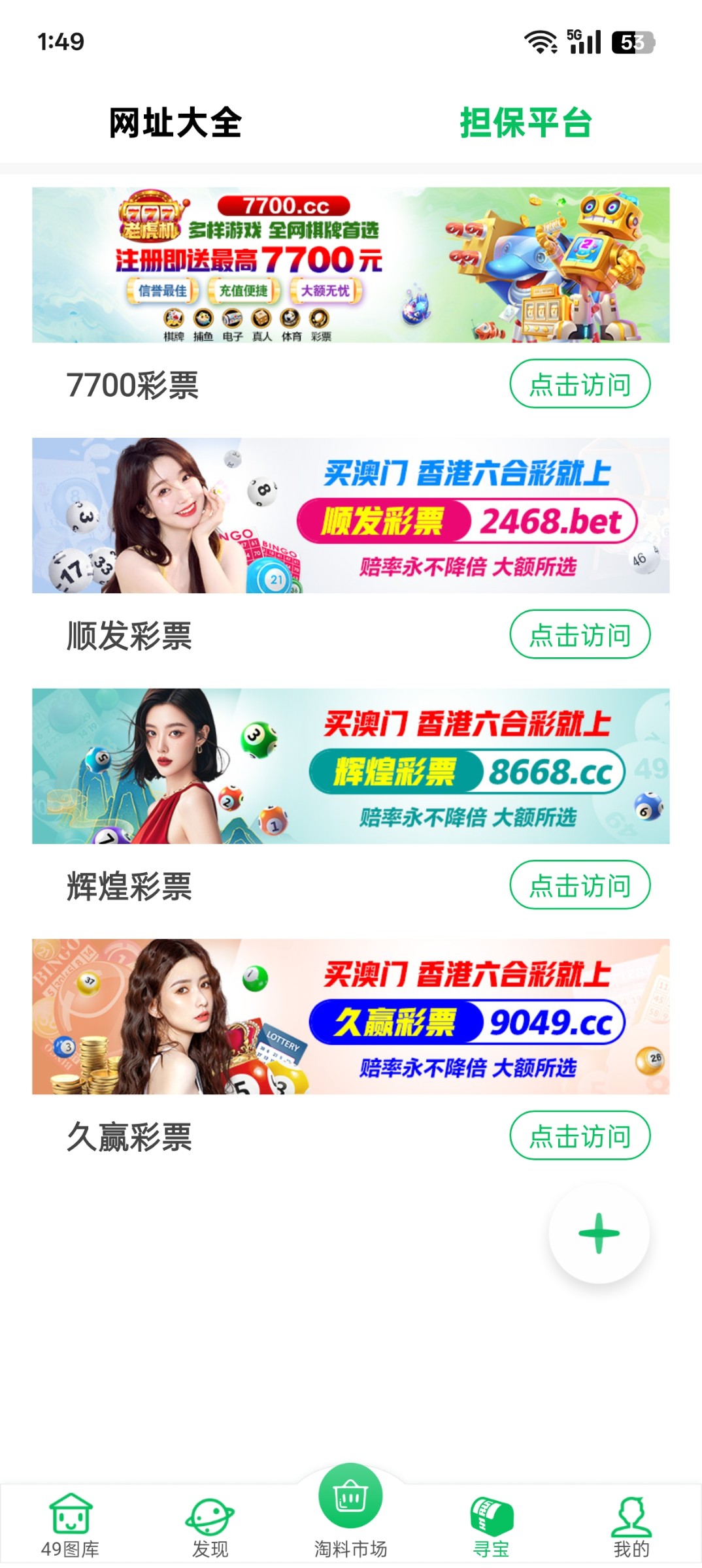Tap the green plus floating button
The height and width of the screenshot is (1568, 702).
[599, 1233]
